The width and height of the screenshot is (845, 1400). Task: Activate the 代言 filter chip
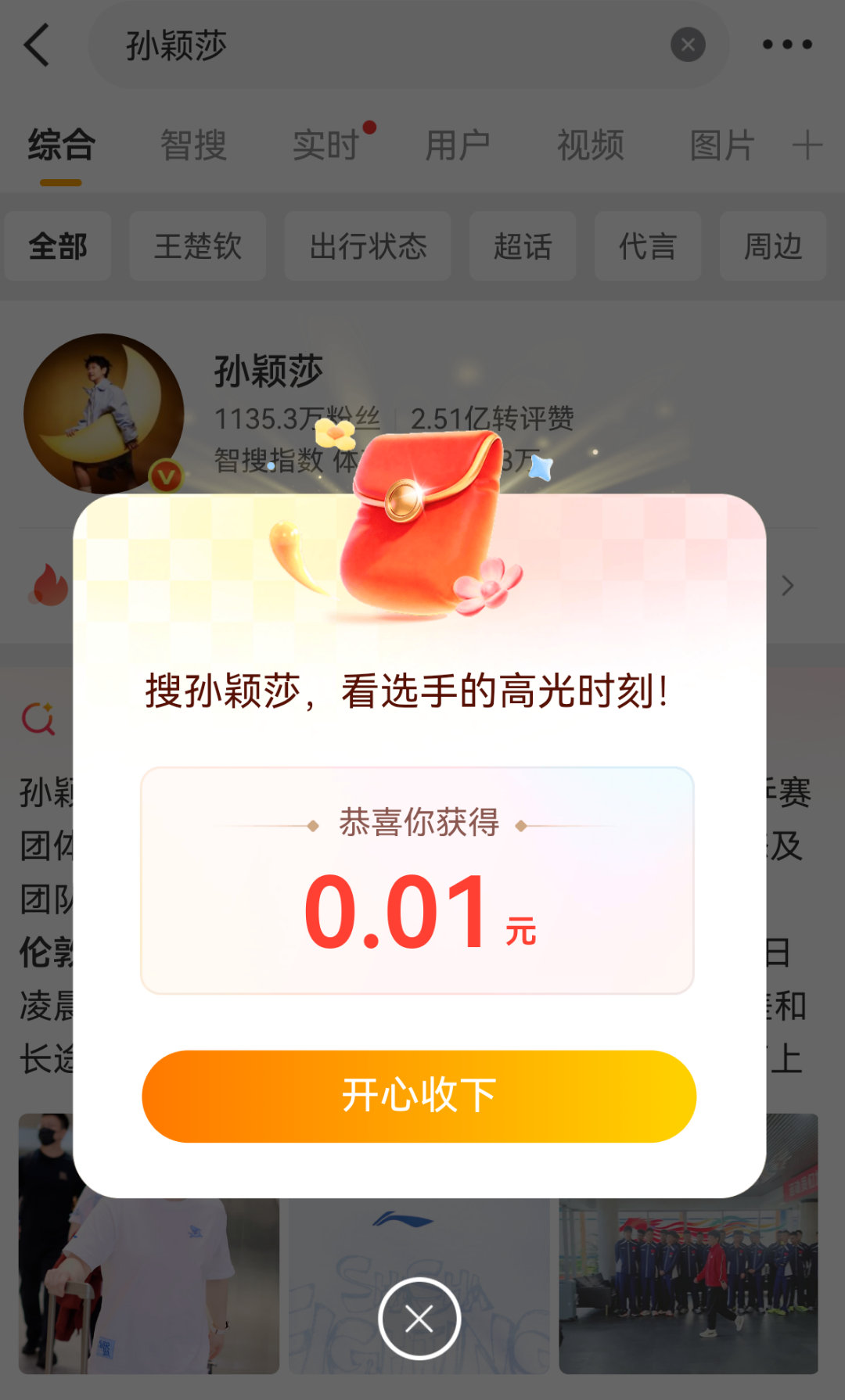648,246
